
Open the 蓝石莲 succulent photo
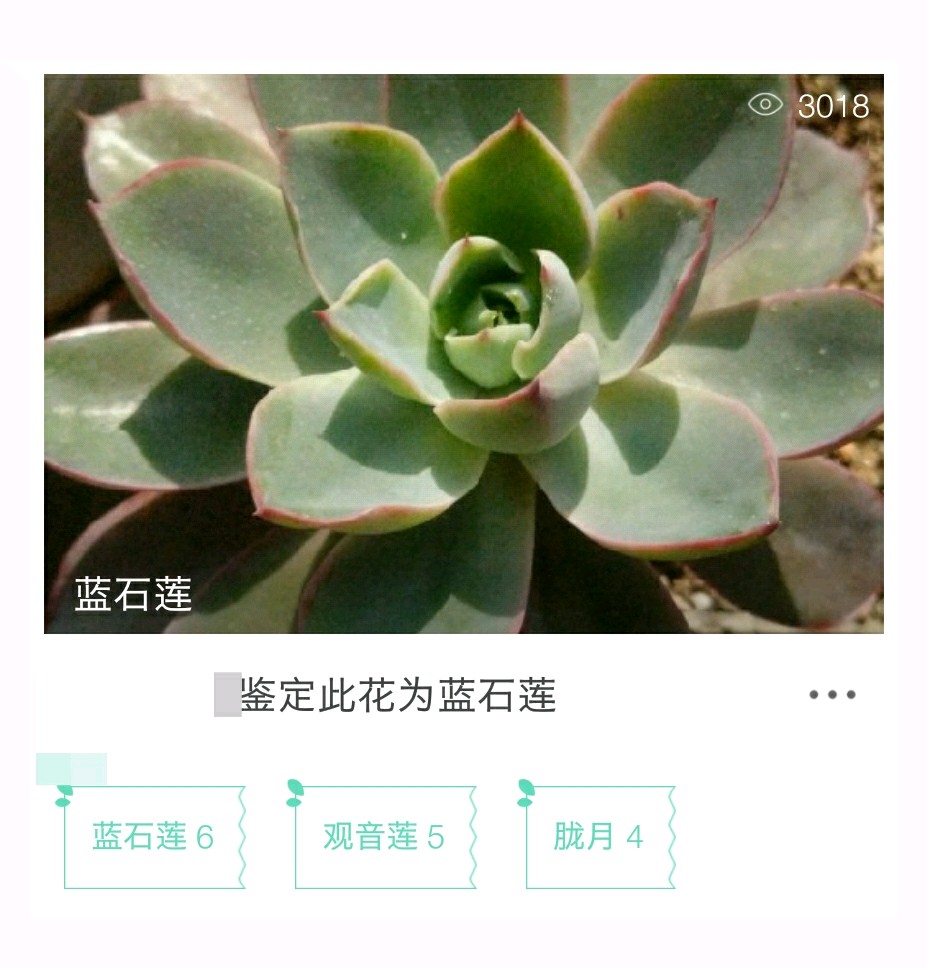463,353
